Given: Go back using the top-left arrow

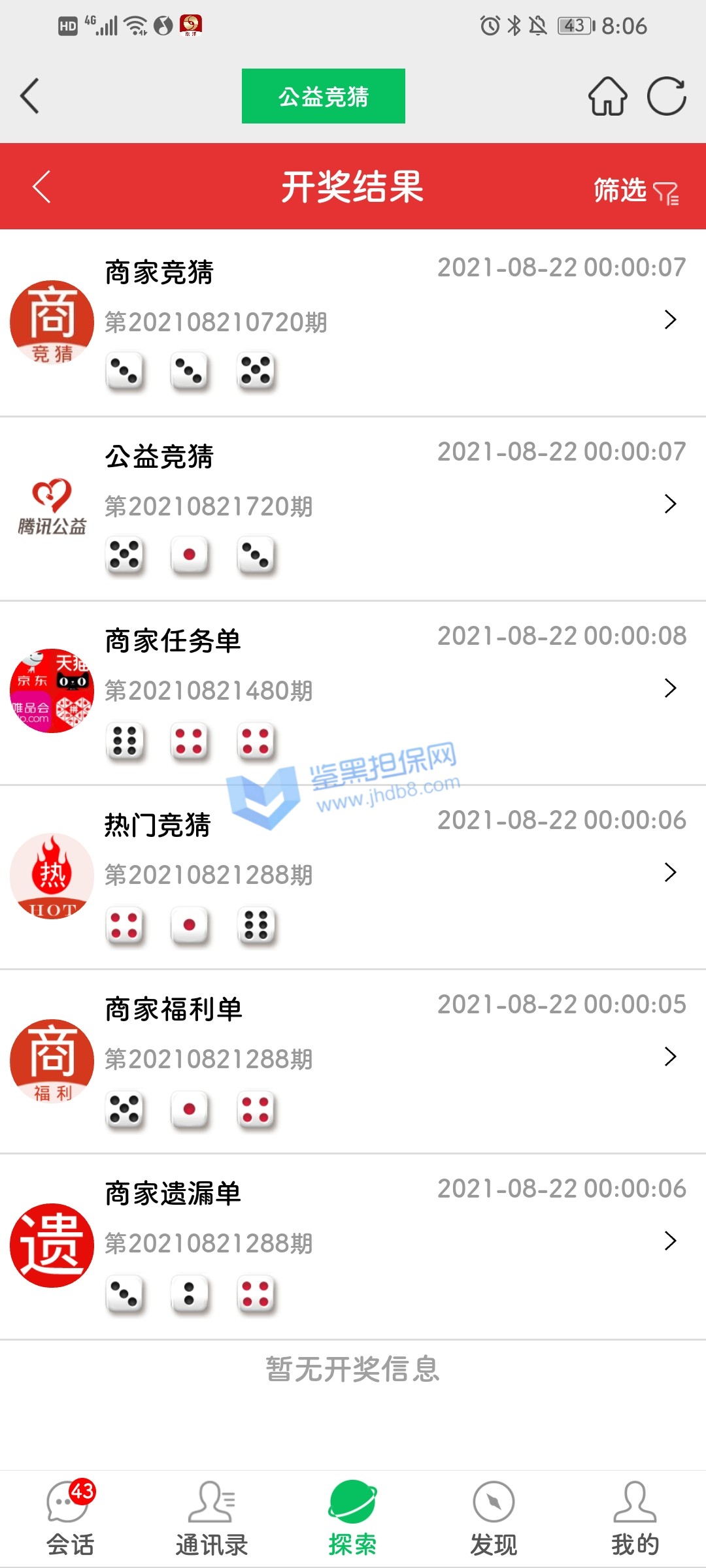Looking at the screenshot, I should pos(30,96).
